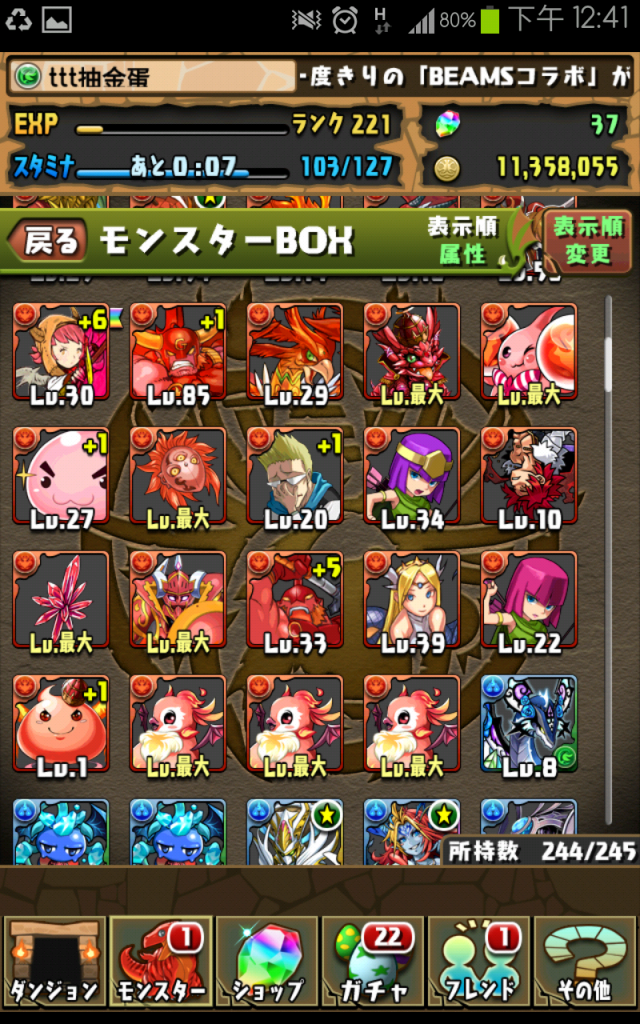Open the フレンド tab
The image size is (640, 1024).
478,962
